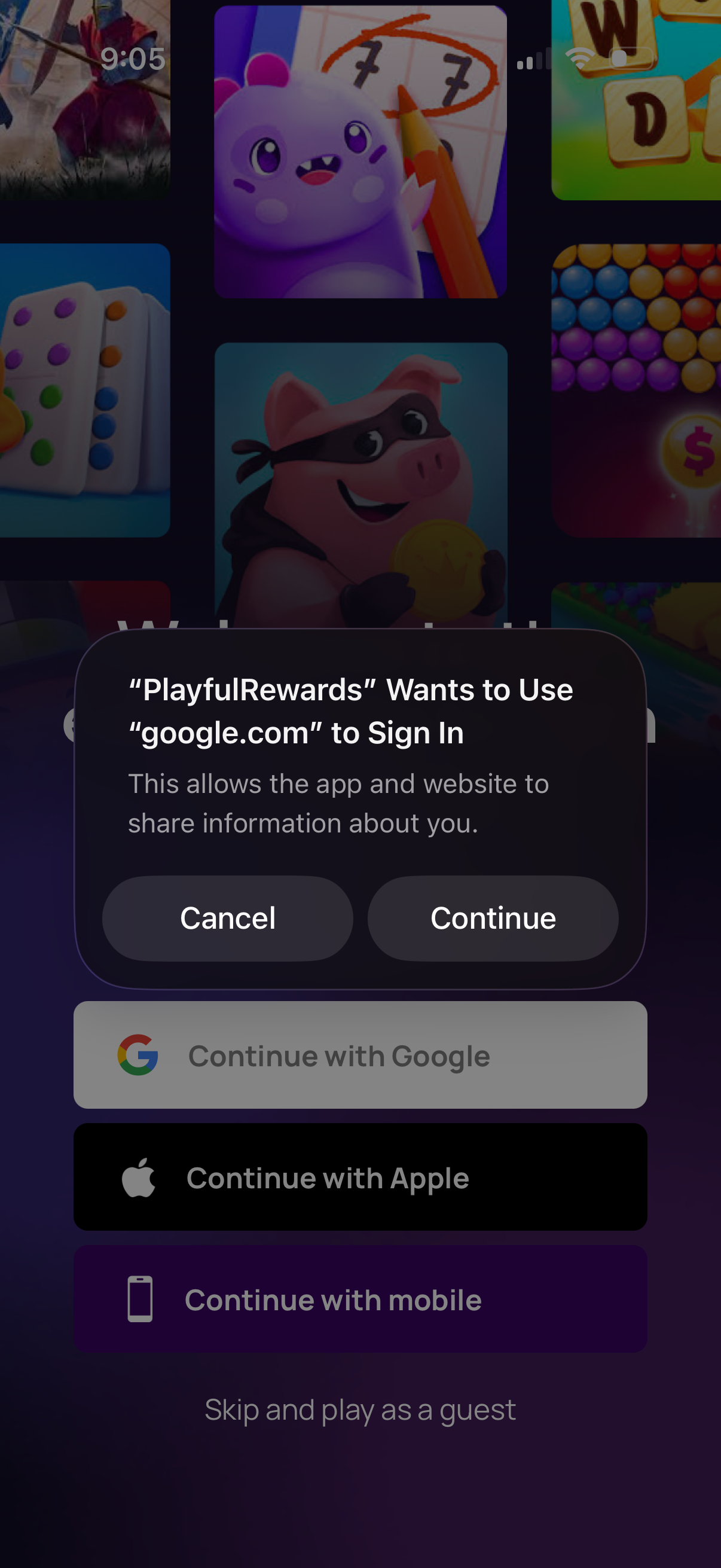The height and width of the screenshot is (1568, 721).
Task: Select Continue with Apple
Action: tap(360, 1177)
